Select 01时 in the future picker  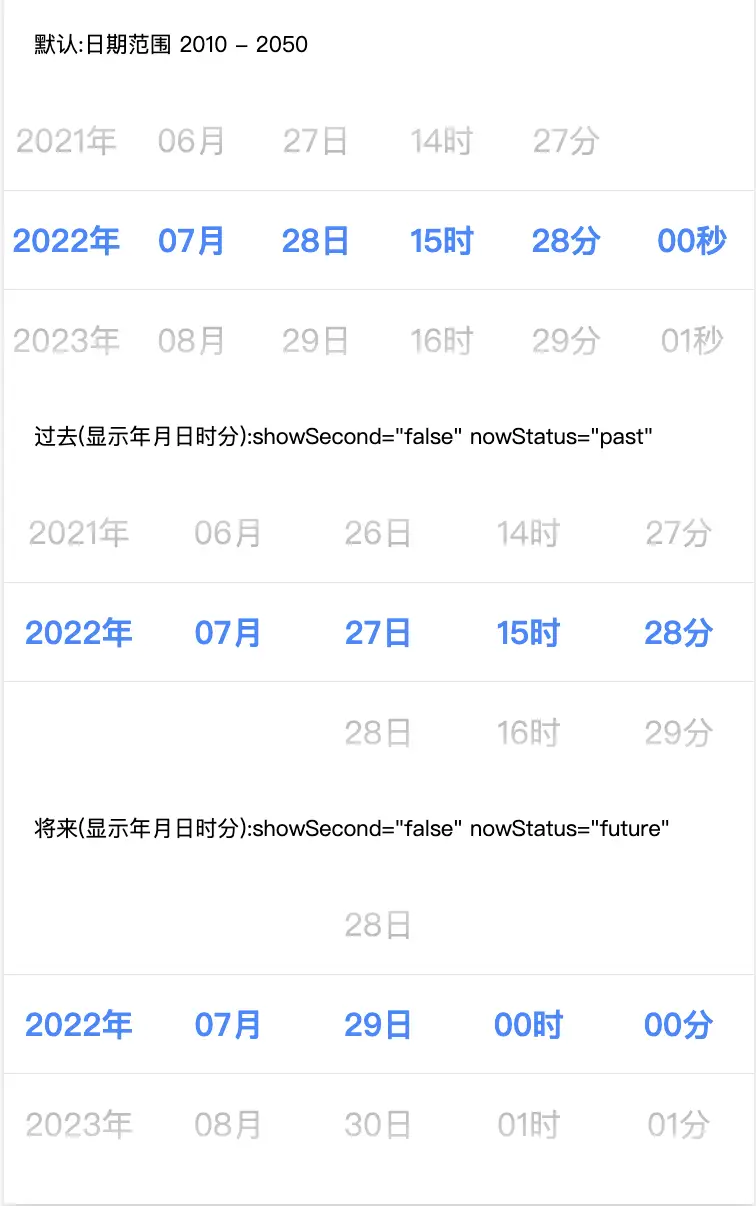pyautogui.click(x=528, y=1125)
